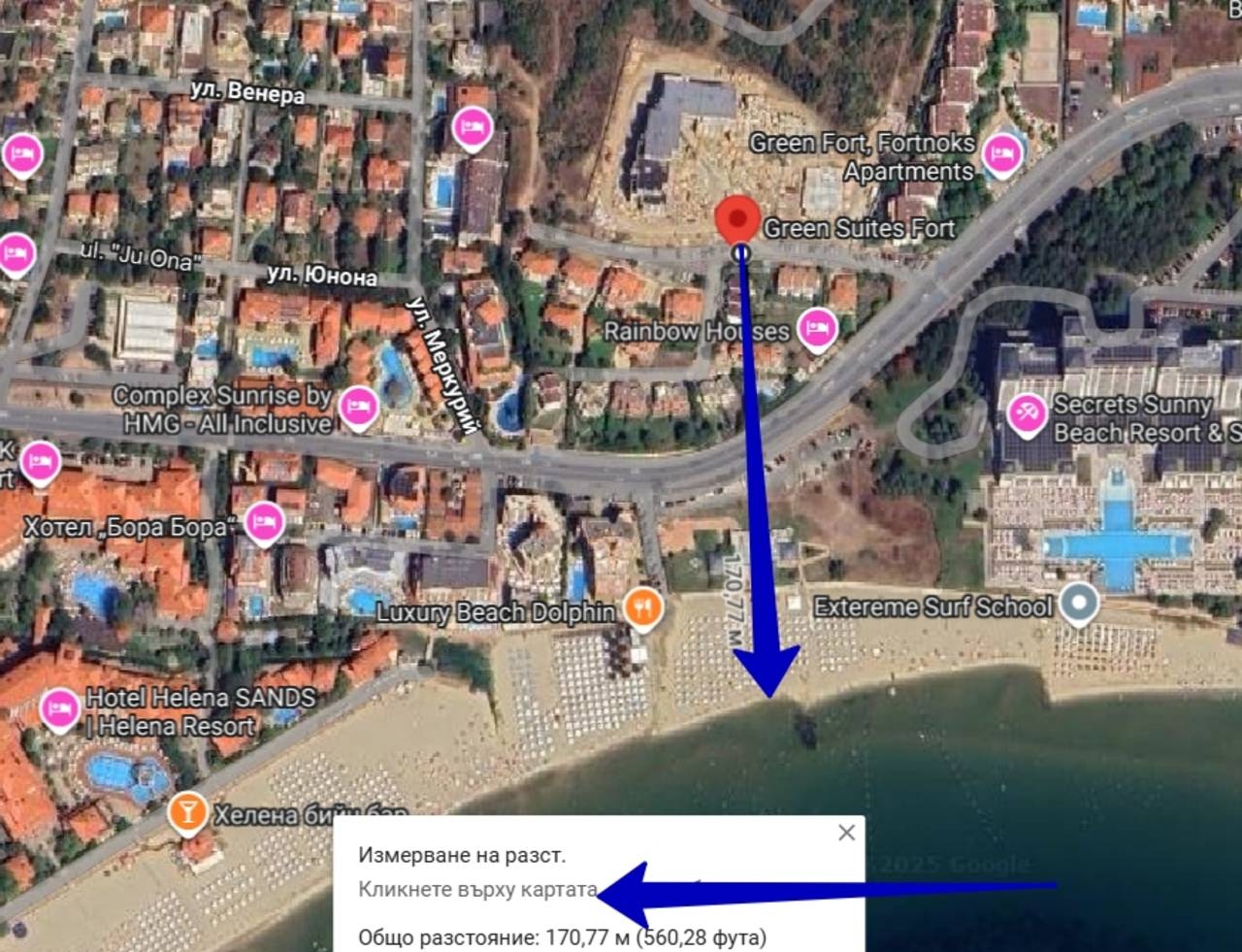Viewport: 1242px width, 952px height.
Task: Open Complex Sunrise by HMG marker
Action: (358, 408)
